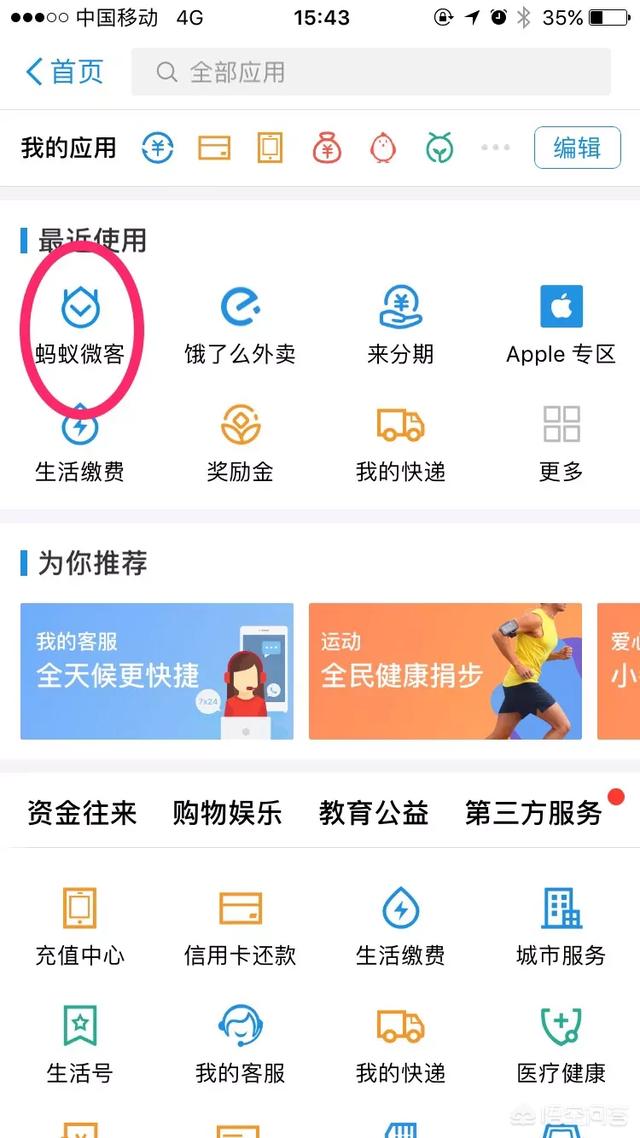The height and width of the screenshot is (1138, 640).
Task: Switch to 购物娱乐 tab
Action: 227,813
